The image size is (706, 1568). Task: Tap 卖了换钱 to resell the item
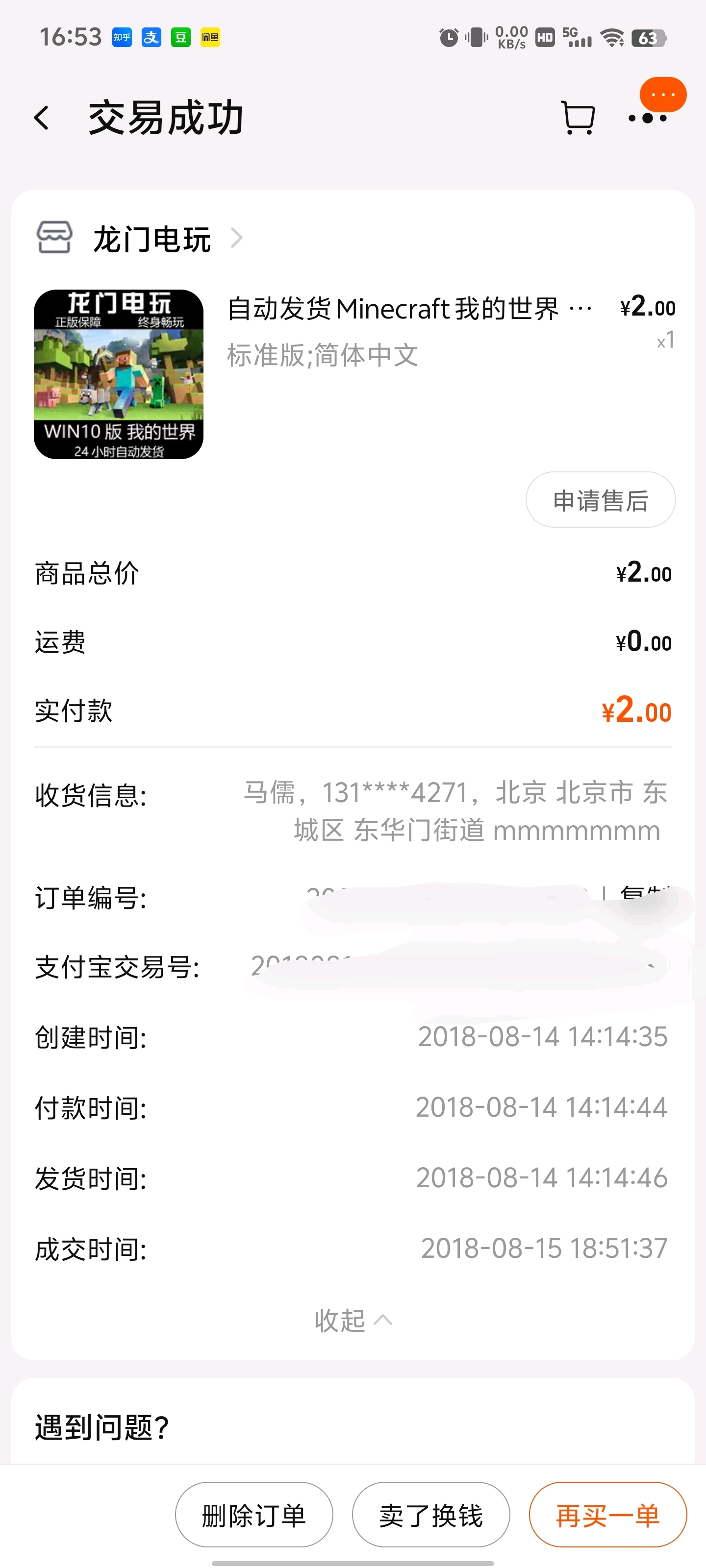(431, 1515)
